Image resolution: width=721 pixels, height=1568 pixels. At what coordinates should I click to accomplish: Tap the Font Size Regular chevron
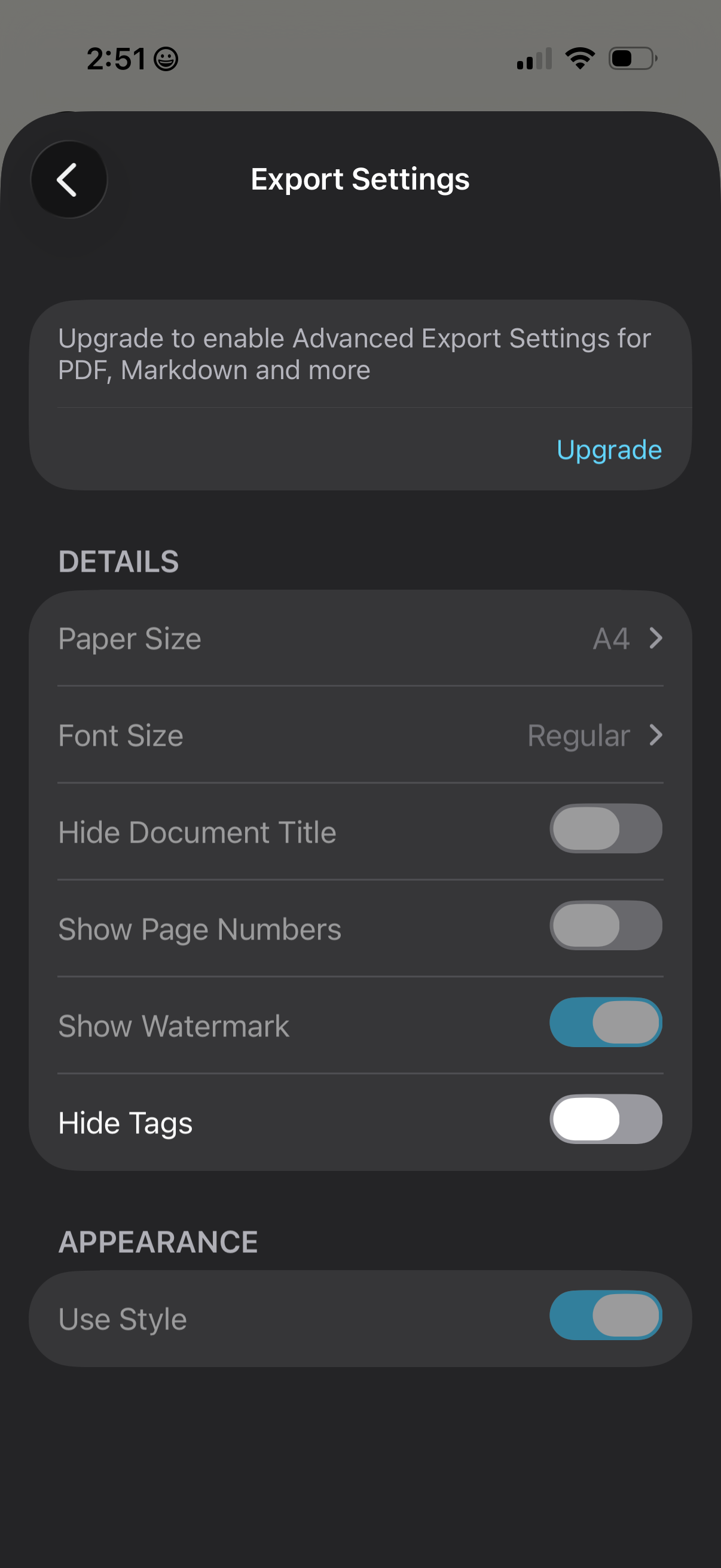click(656, 736)
